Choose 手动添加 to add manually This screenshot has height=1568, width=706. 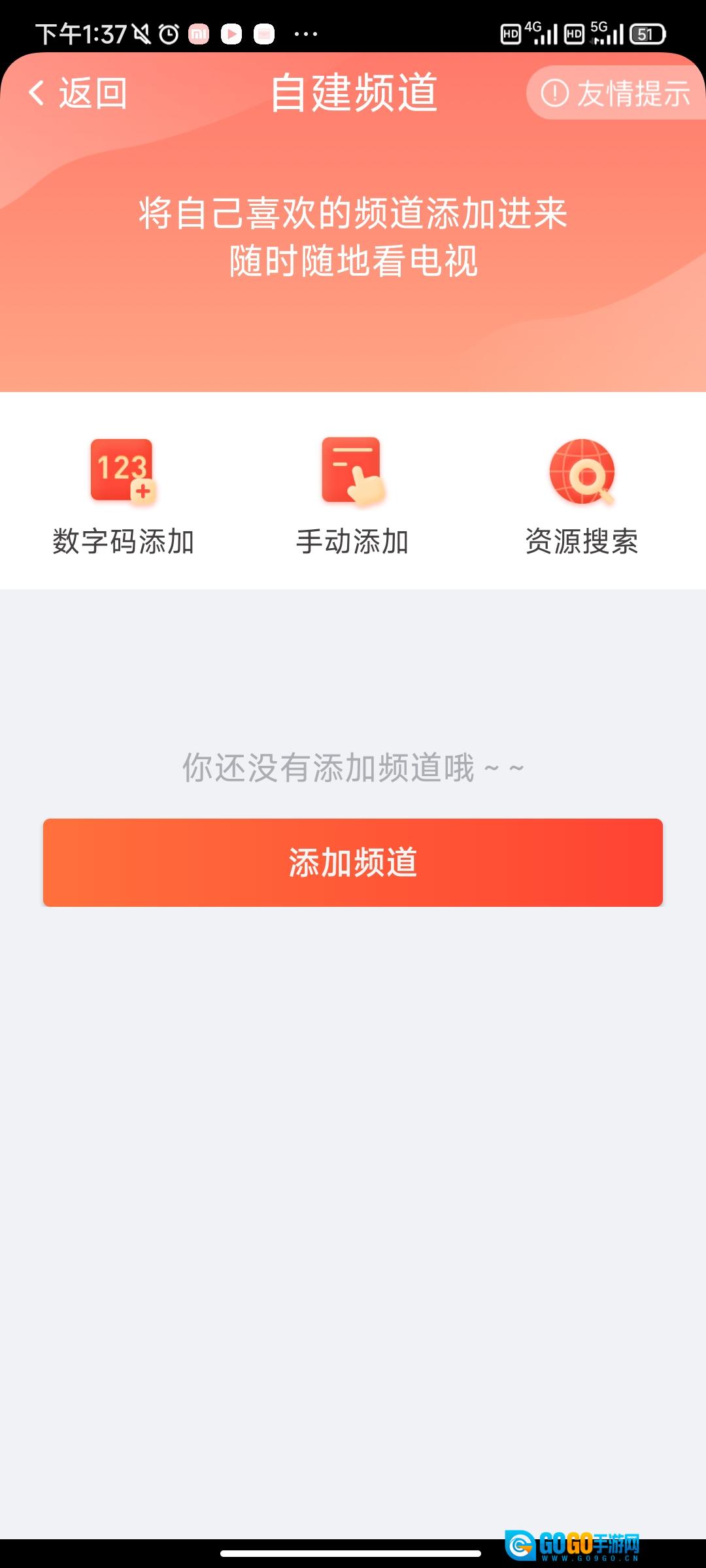pyautogui.click(x=352, y=497)
